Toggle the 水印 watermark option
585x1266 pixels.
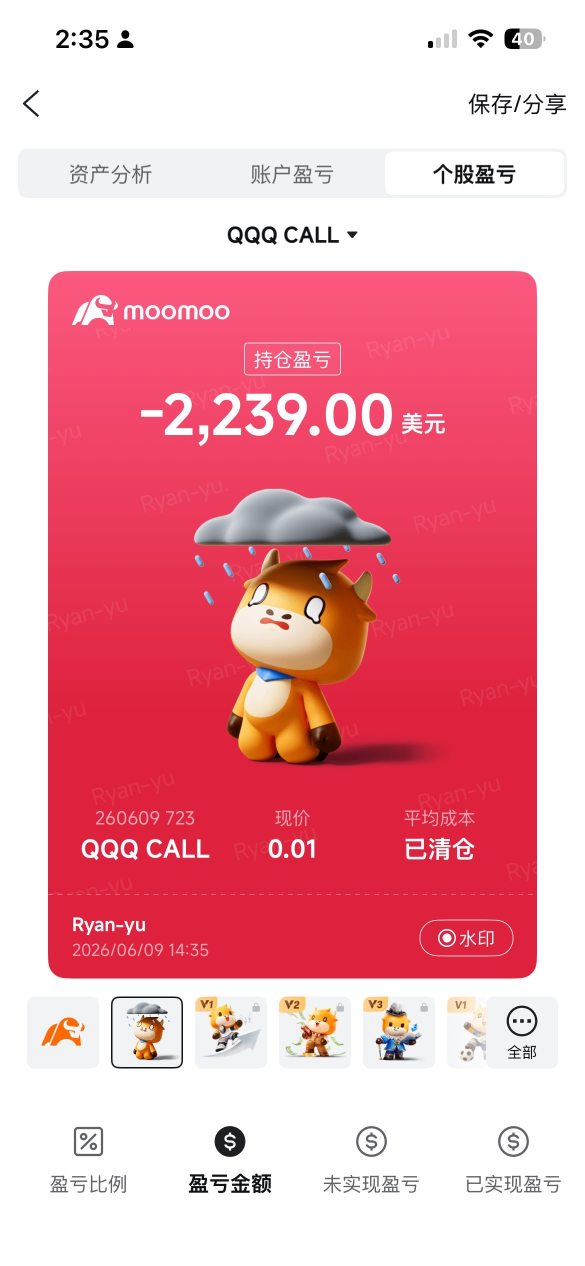466,939
